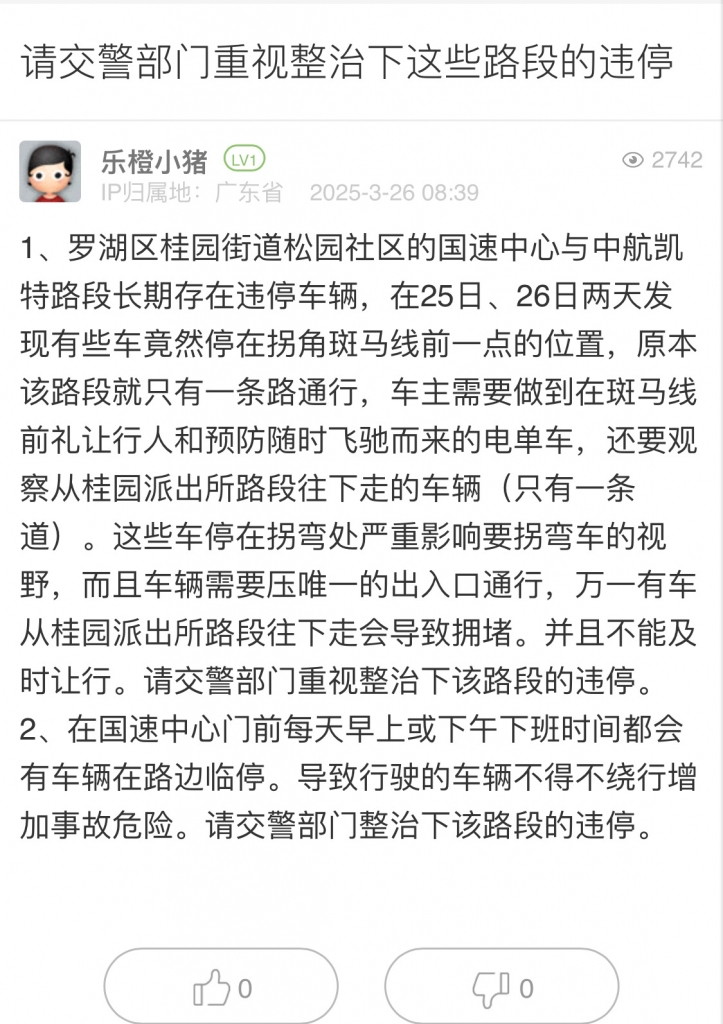Like this post with thumbs up
723x1024 pixels.
tap(221, 988)
